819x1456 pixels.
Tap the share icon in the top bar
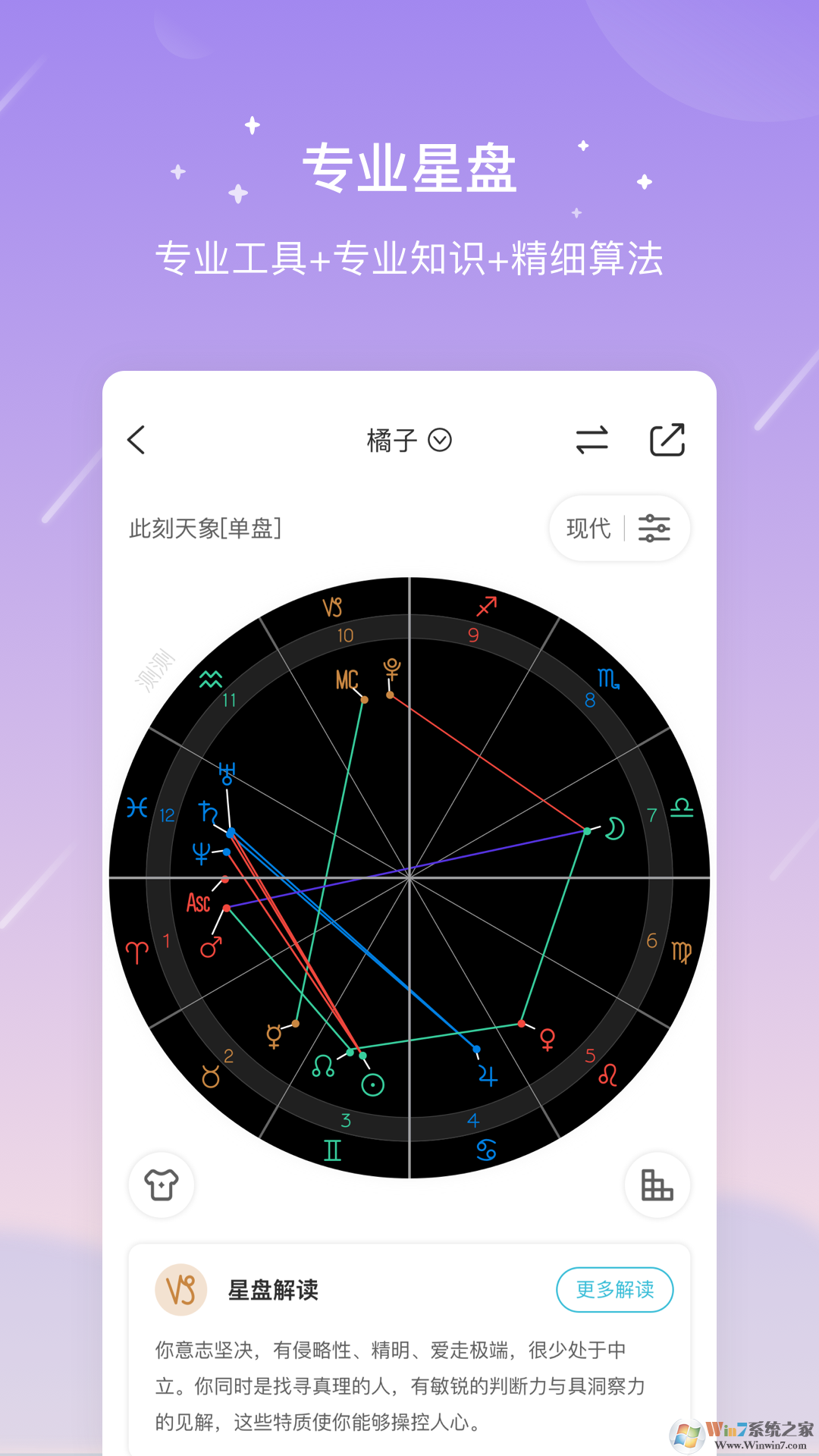click(666, 440)
